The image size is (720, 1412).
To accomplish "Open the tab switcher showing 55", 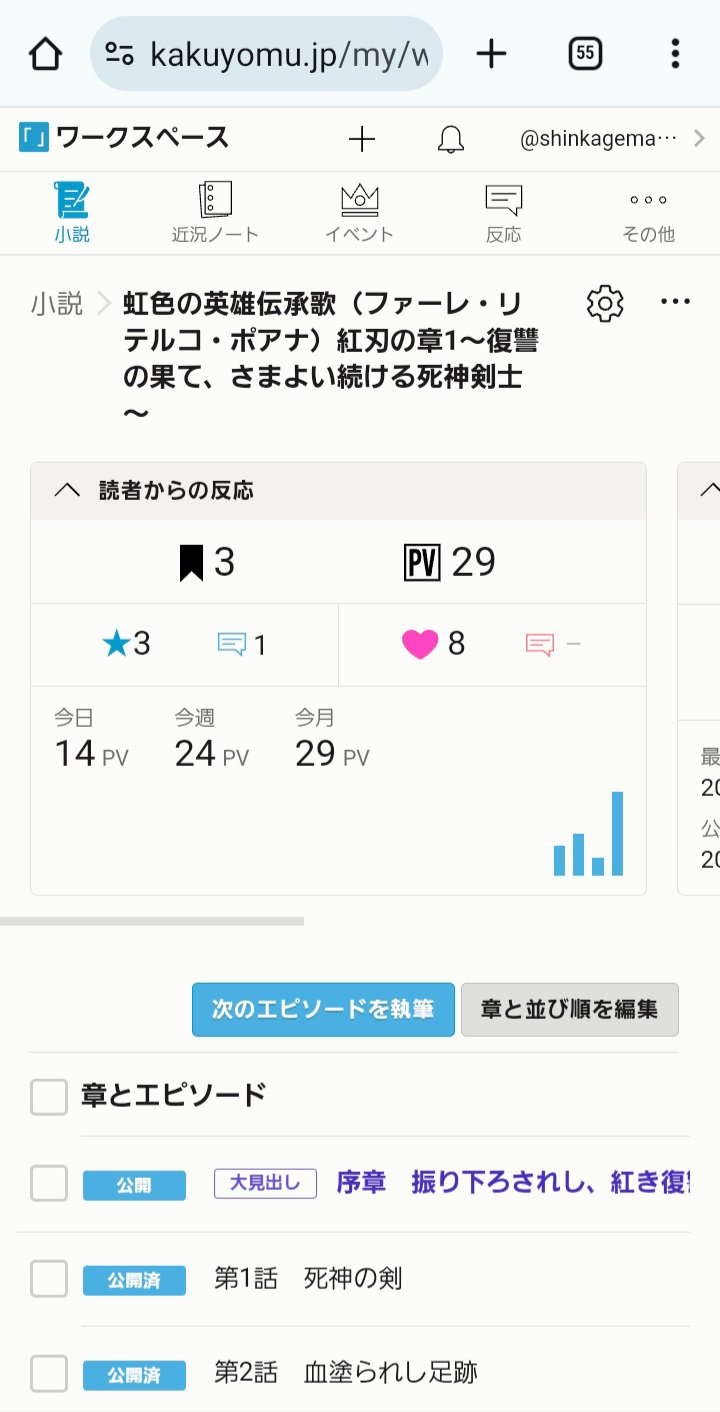I will pyautogui.click(x=585, y=54).
